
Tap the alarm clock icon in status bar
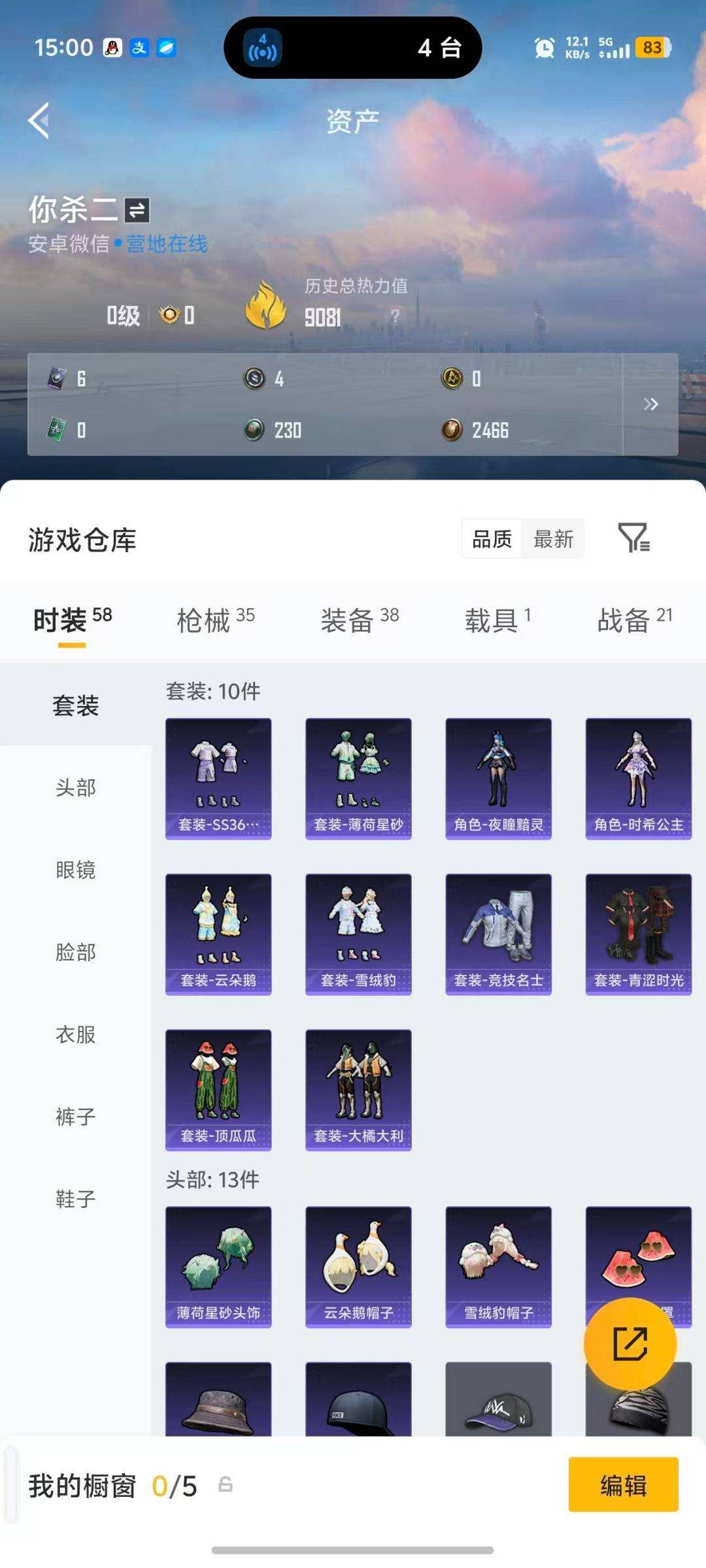pyautogui.click(x=543, y=47)
